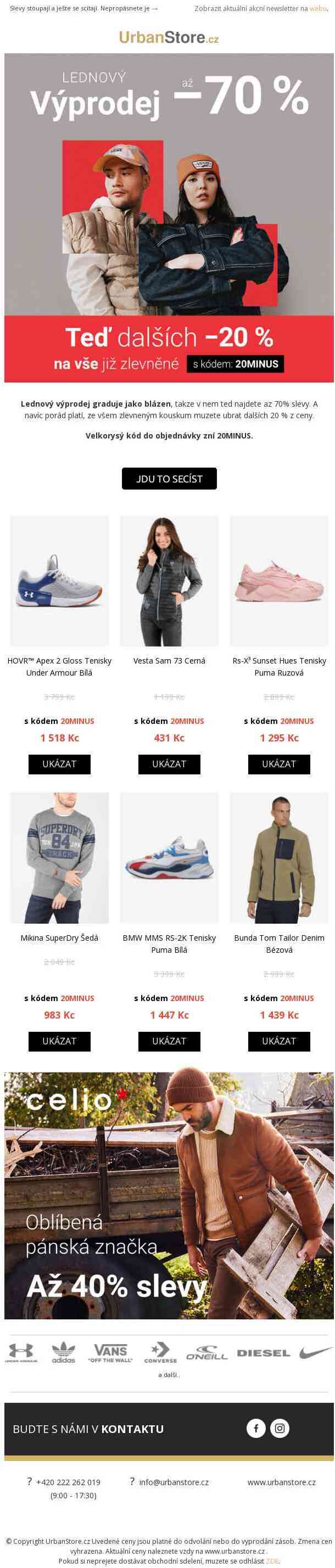This screenshot has height=1568, width=335.
Task: Call +420 222 262 019
Action: 68,1482
